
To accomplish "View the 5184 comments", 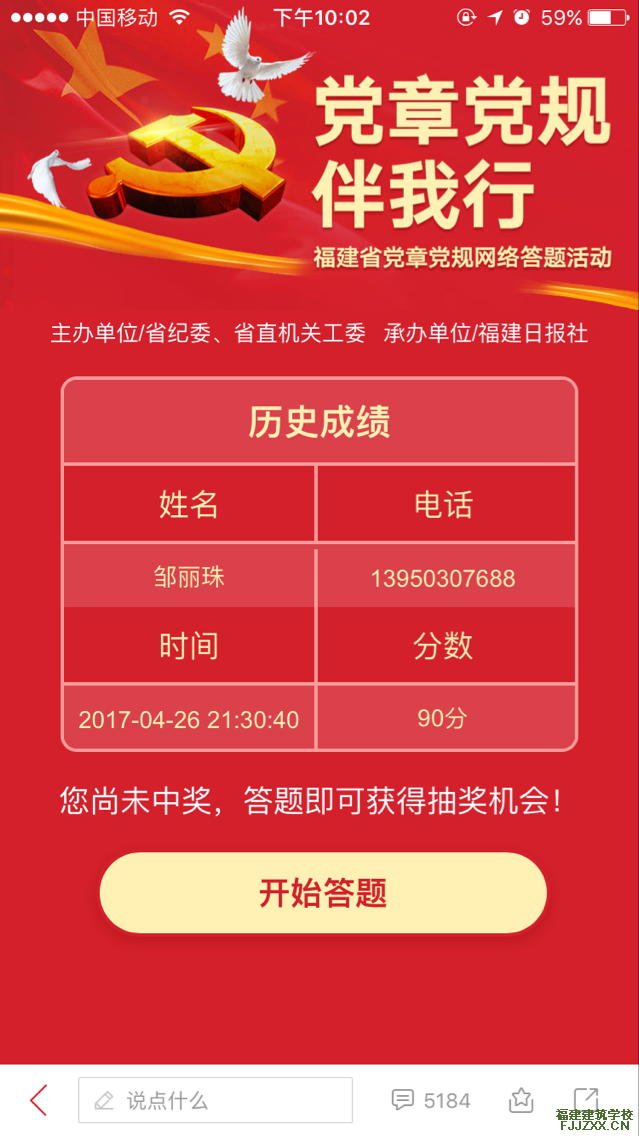I will click(x=431, y=1100).
